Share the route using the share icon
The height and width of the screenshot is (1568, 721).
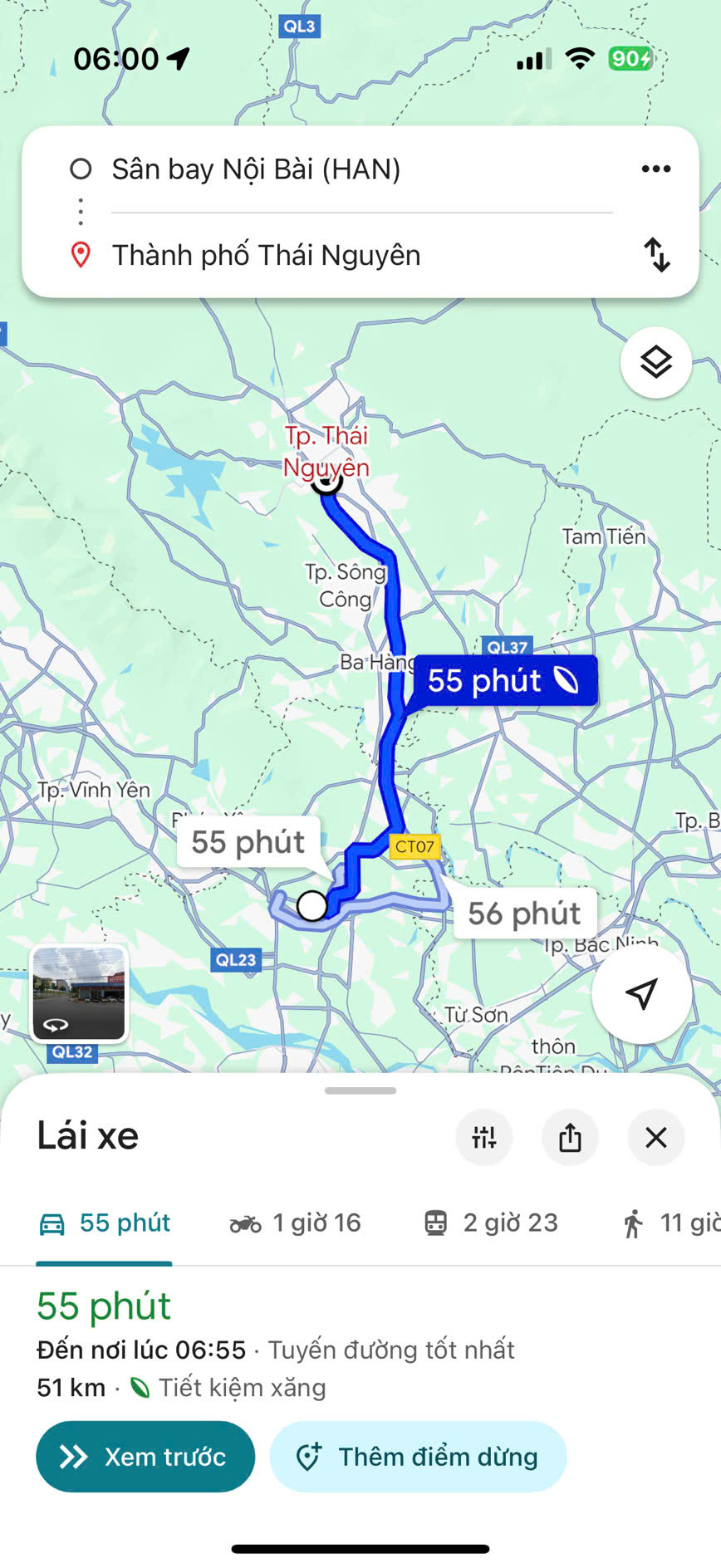pyautogui.click(x=570, y=1138)
